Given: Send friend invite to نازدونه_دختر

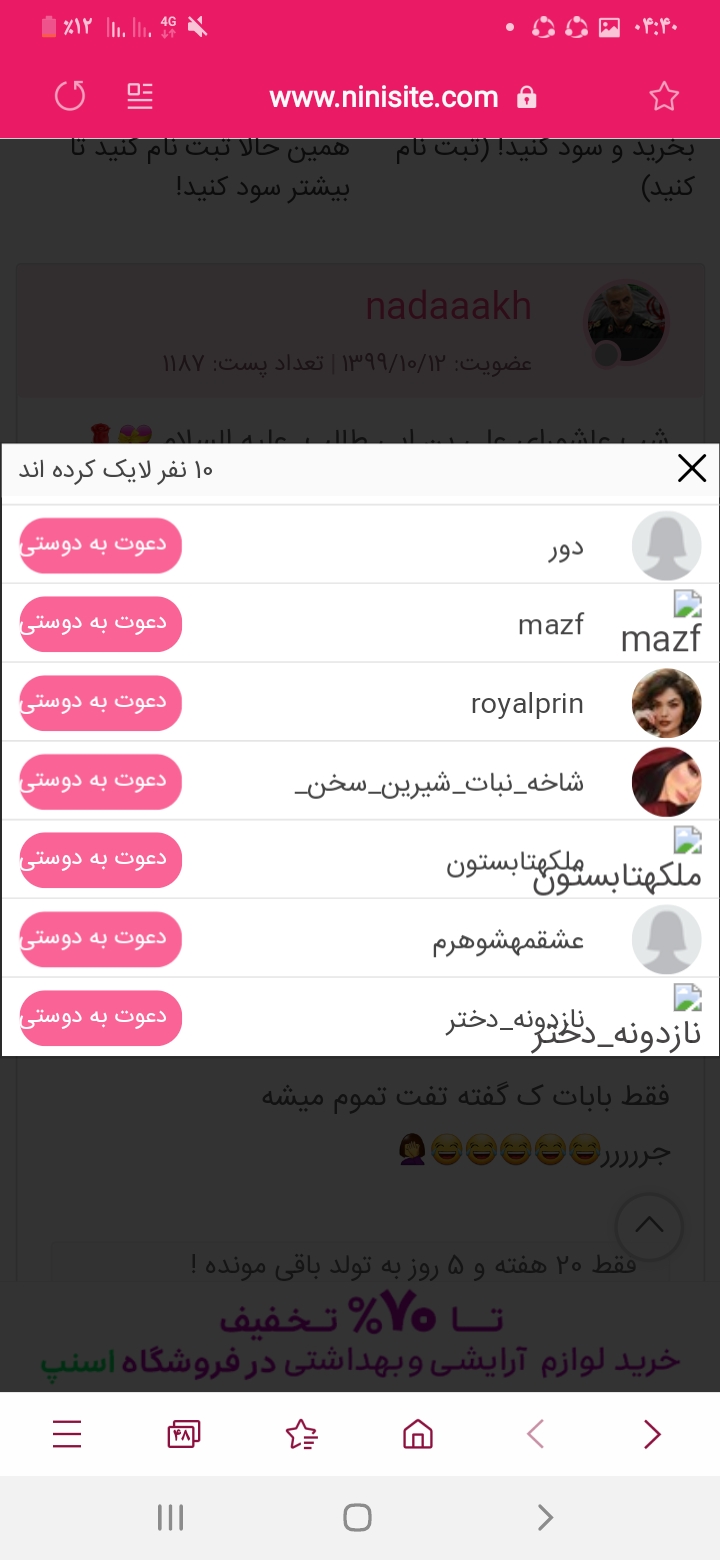Looking at the screenshot, I should pos(101,1018).
